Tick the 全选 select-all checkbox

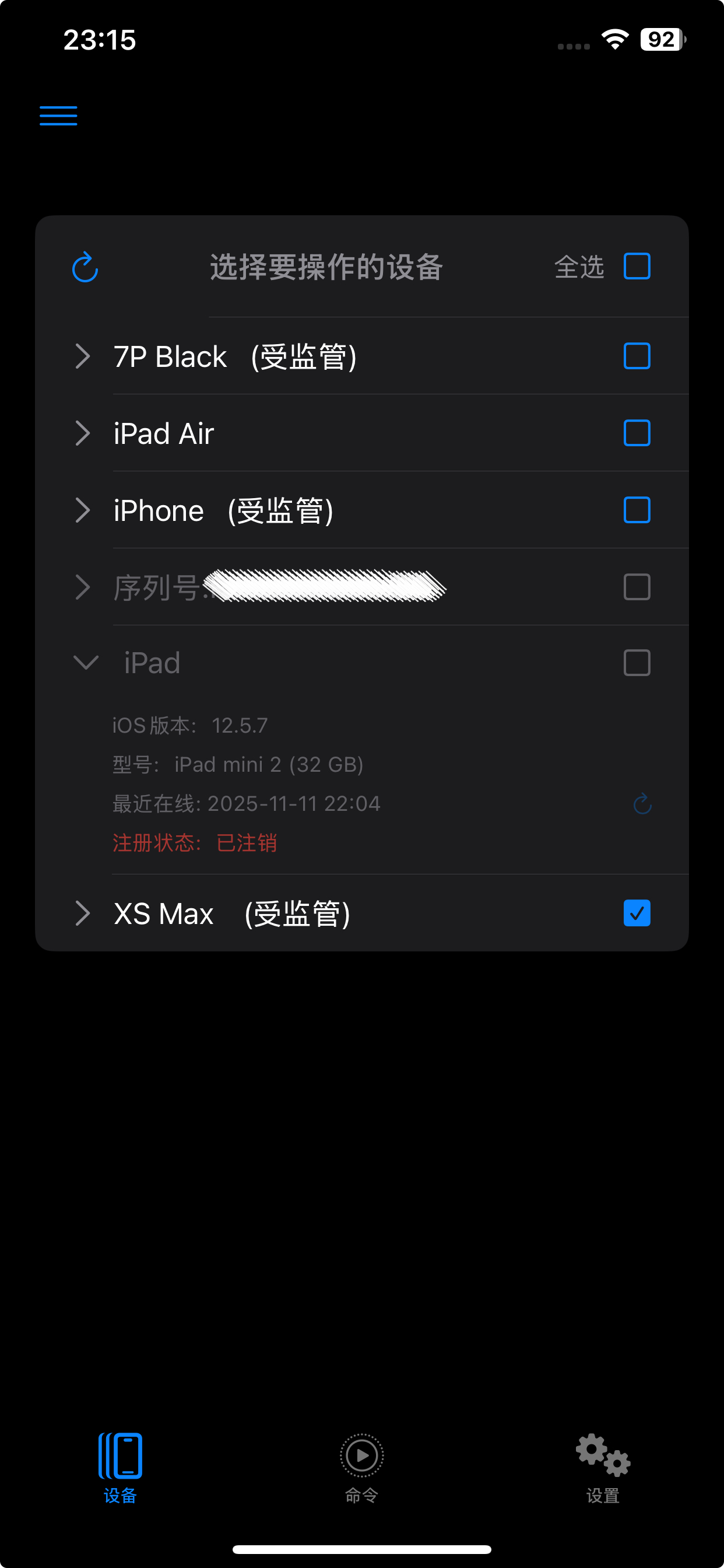637,267
